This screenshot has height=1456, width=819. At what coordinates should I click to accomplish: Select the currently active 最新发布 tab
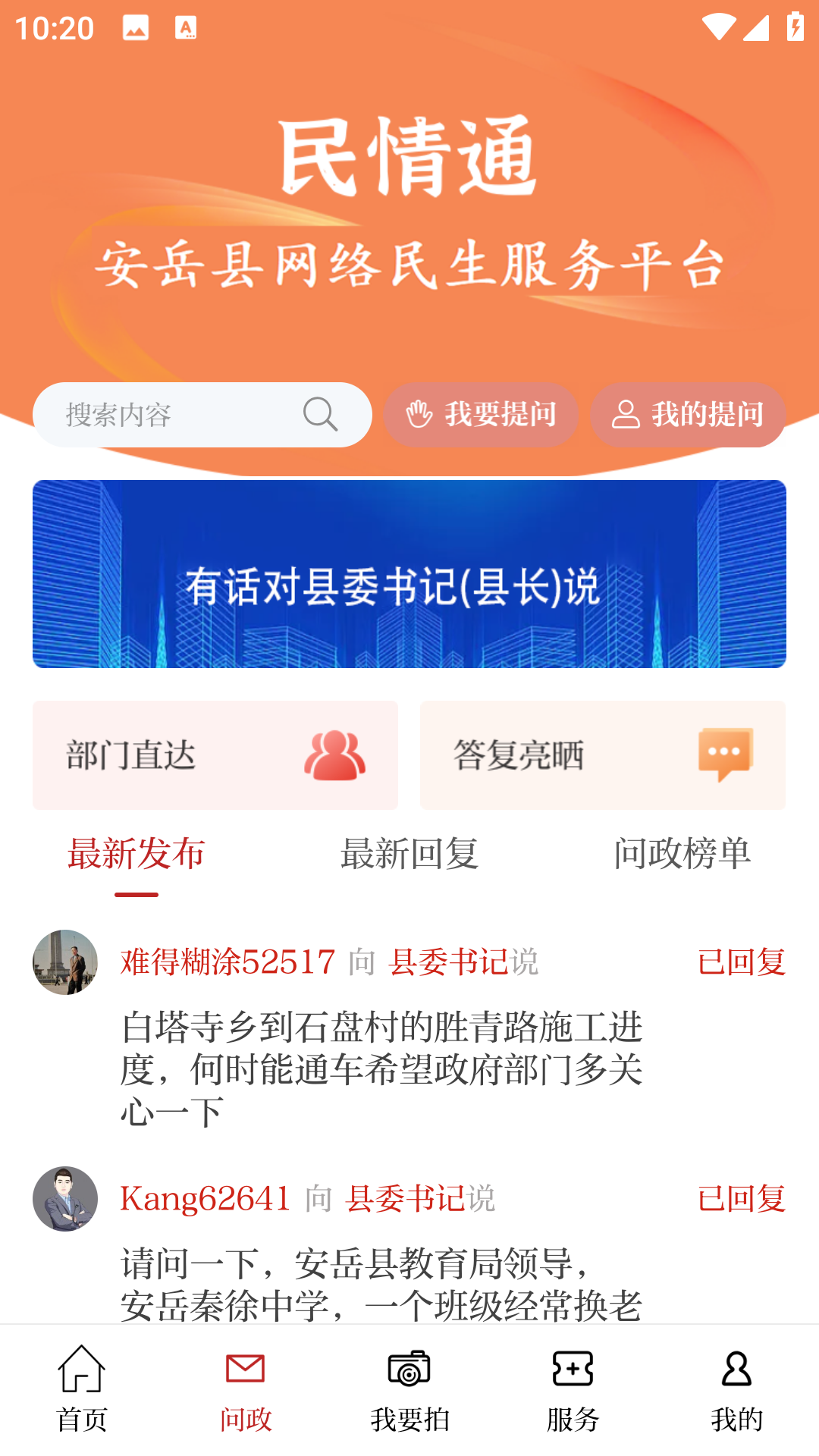136,855
